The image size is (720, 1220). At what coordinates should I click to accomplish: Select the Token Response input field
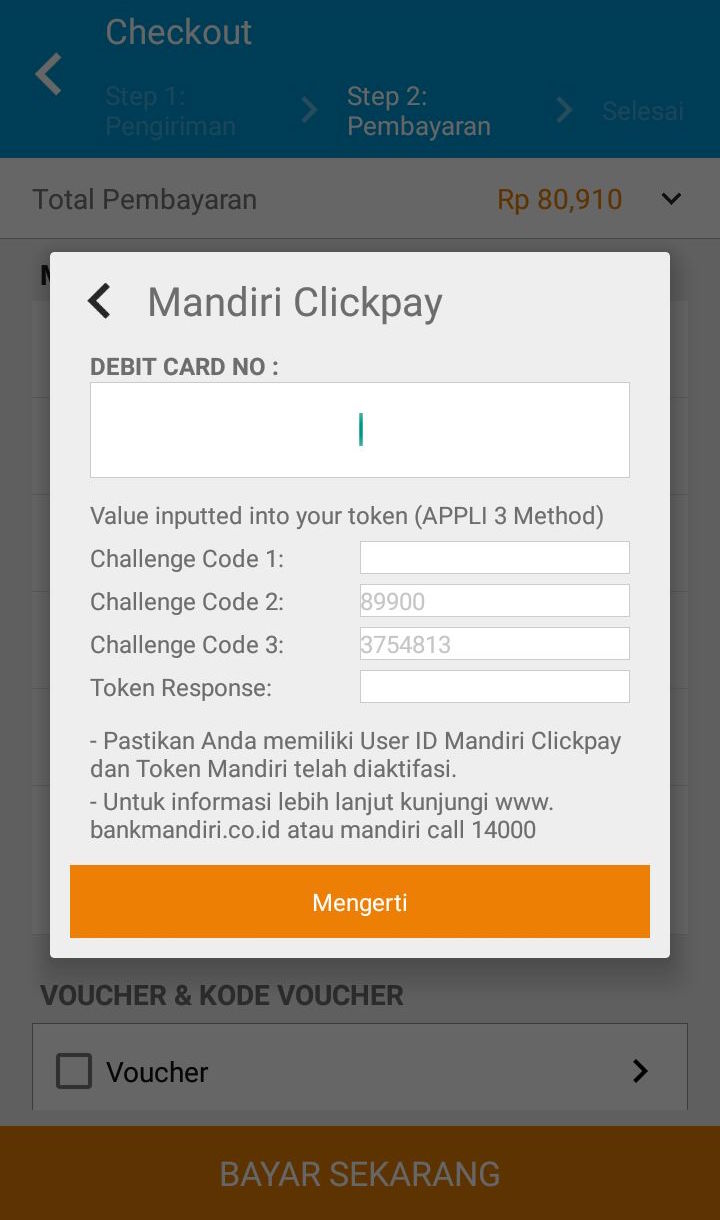[x=495, y=687]
